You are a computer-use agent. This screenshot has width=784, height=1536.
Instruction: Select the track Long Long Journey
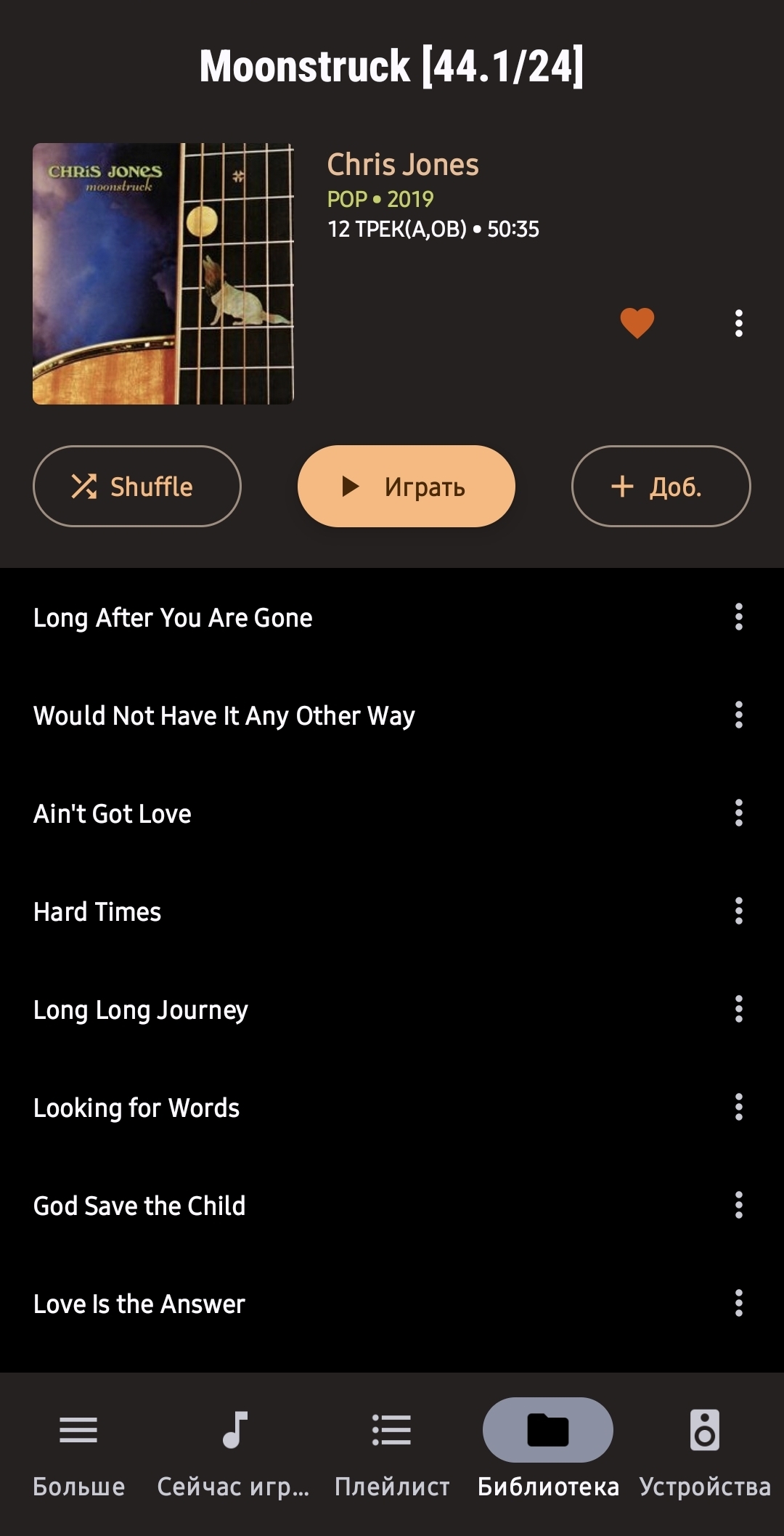141,1010
